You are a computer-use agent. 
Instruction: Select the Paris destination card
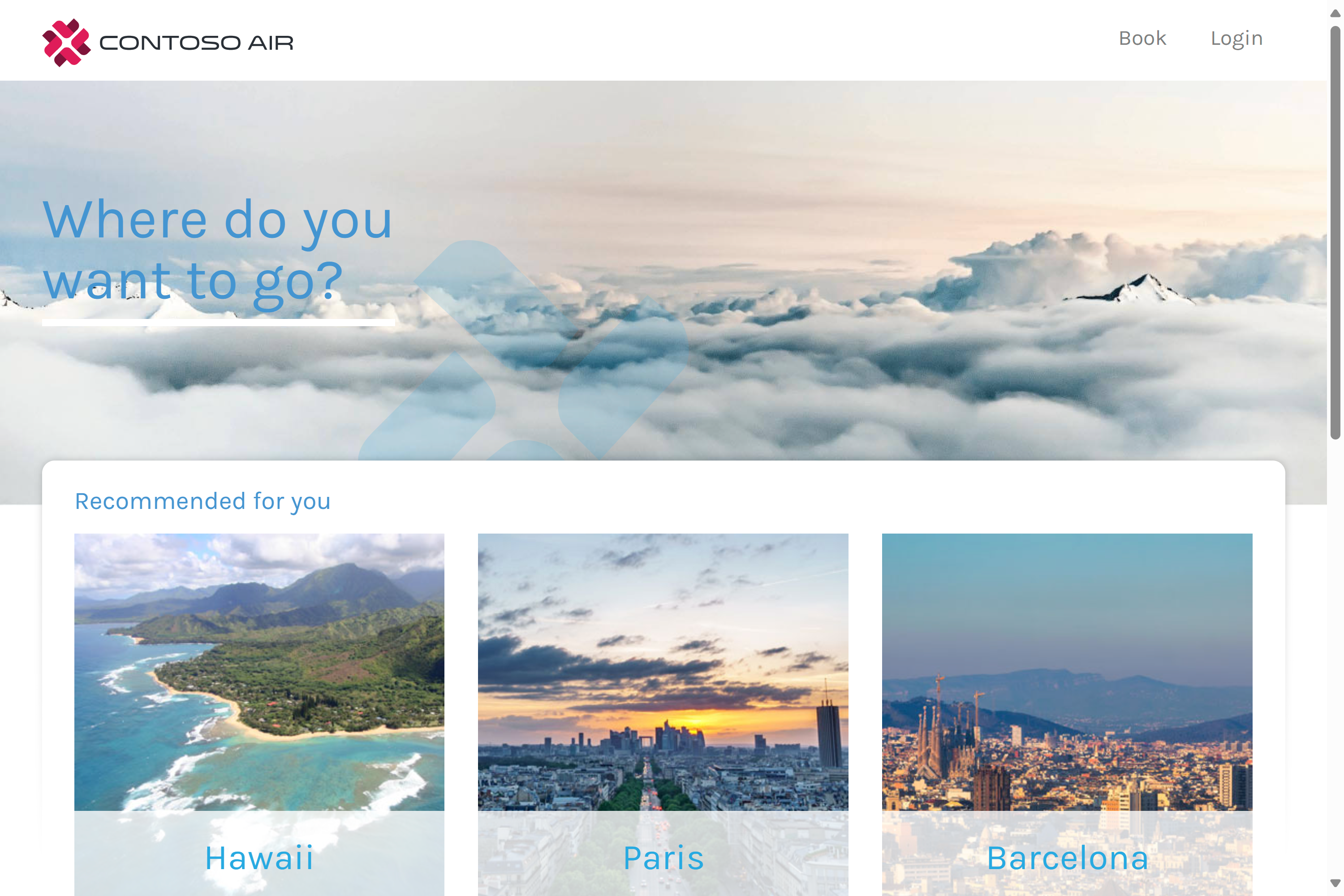click(x=663, y=714)
